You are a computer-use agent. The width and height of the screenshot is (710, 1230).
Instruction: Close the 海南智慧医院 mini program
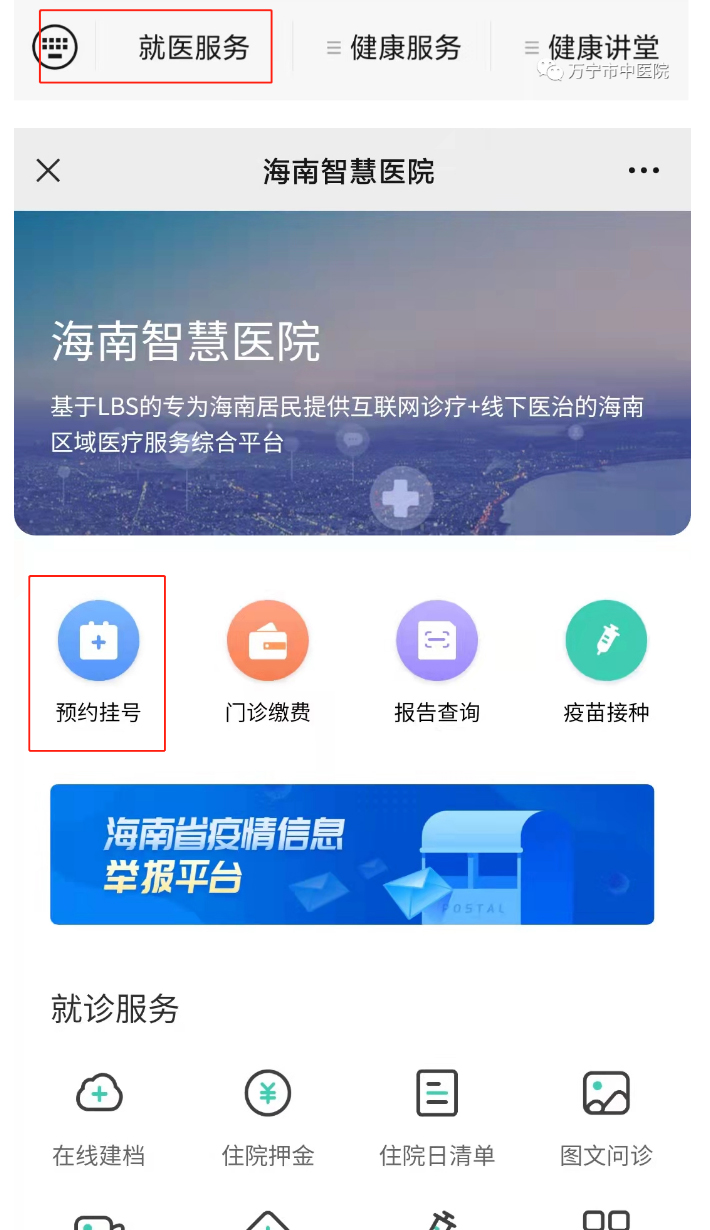tap(48, 171)
